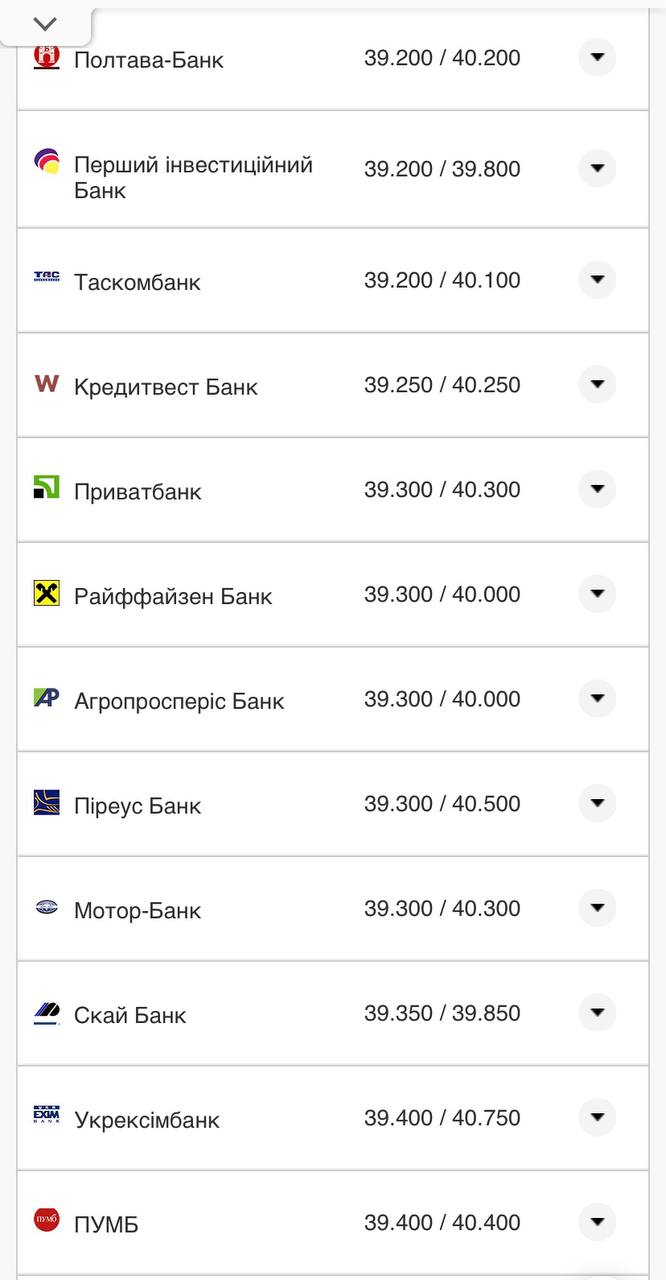
Task: Expand the Піреус Банк row
Action: click(597, 803)
